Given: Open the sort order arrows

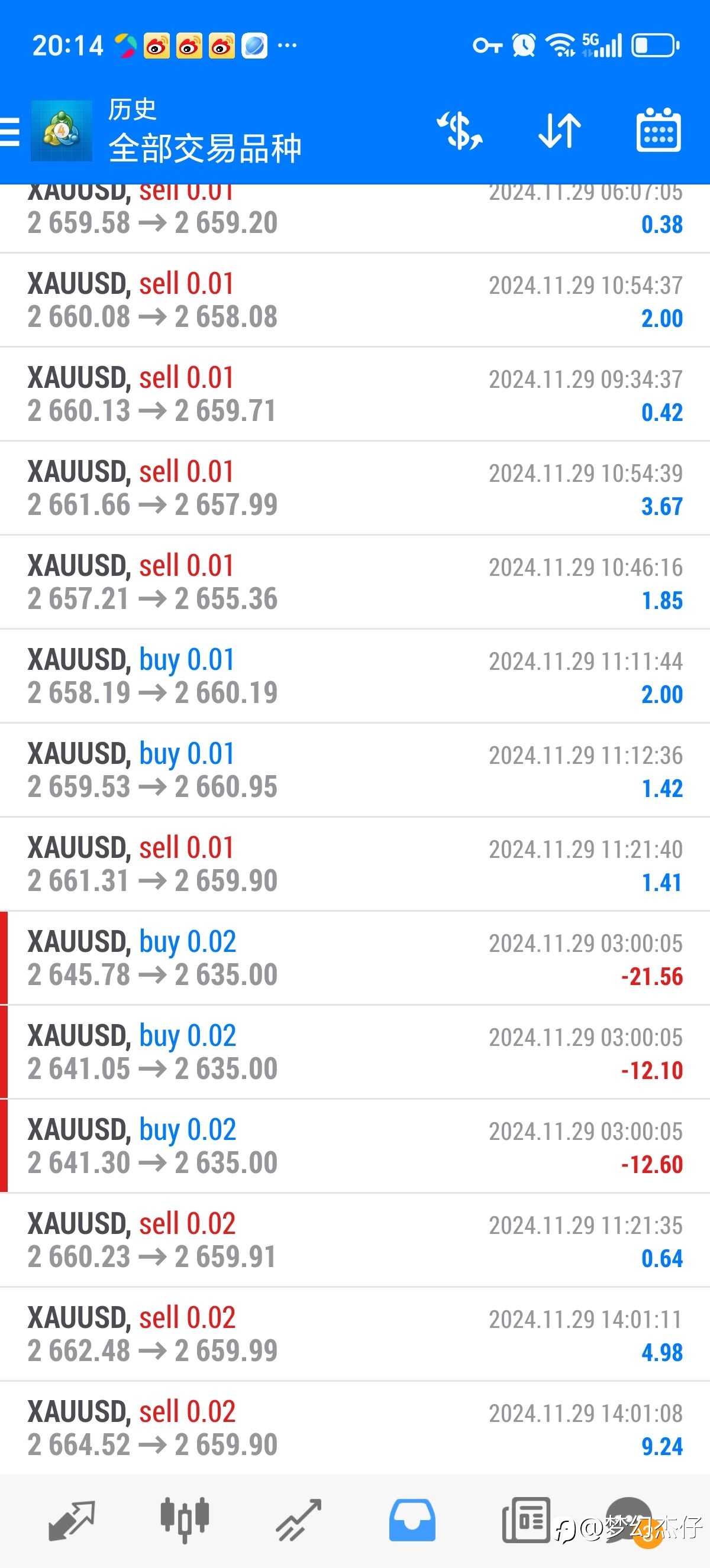Looking at the screenshot, I should pyautogui.click(x=560, y=131).
